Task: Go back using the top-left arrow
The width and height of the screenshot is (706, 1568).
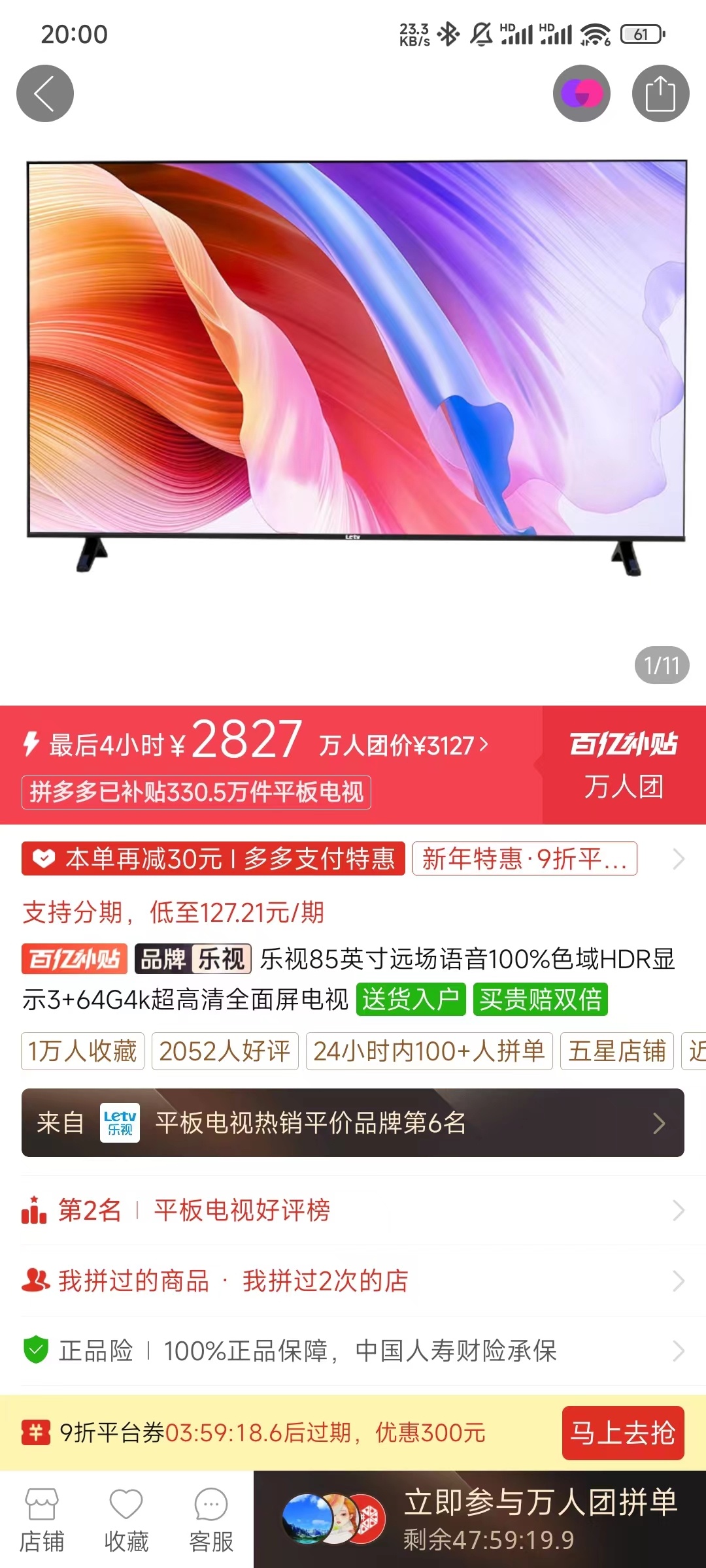Action: click(x=44, y=93)
